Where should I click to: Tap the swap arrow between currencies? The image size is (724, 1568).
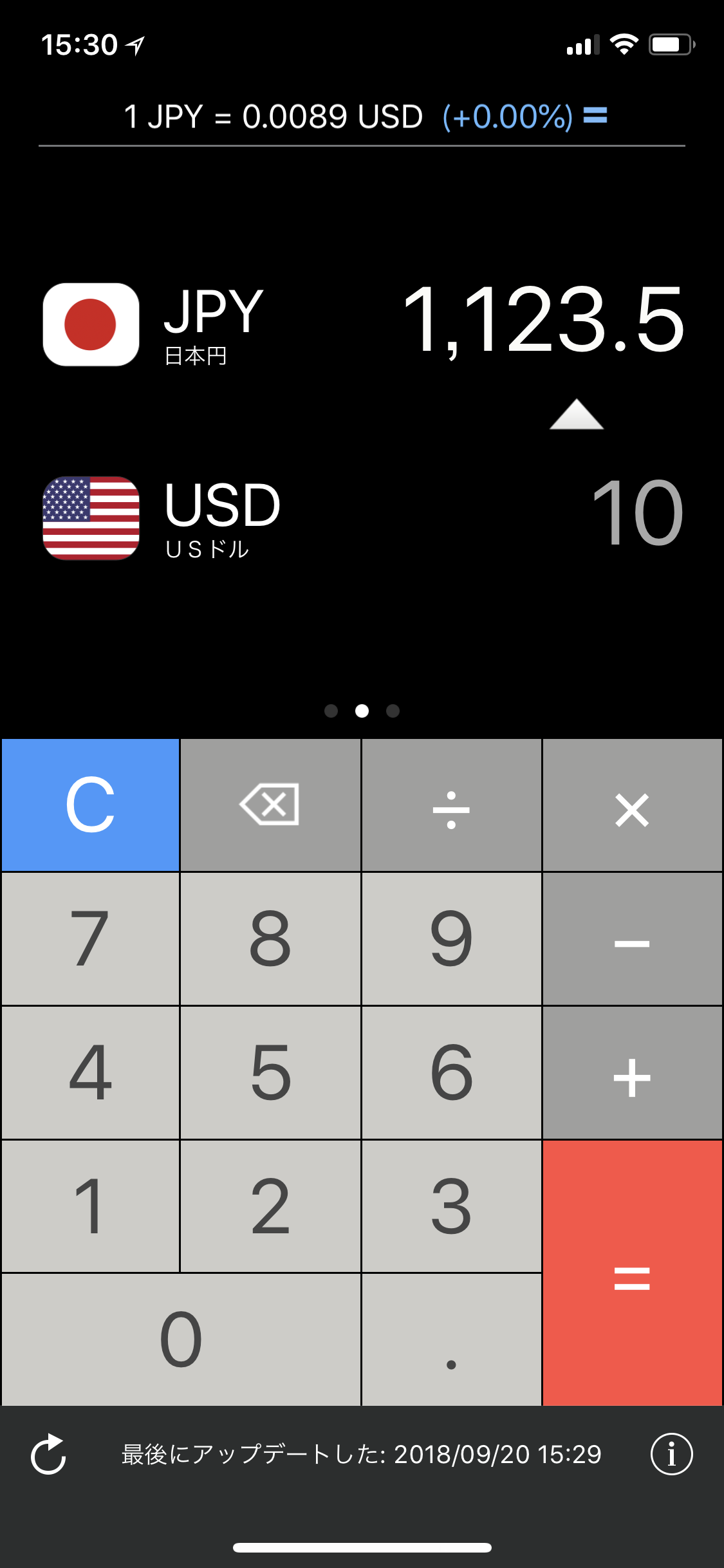tap(577, 414)
